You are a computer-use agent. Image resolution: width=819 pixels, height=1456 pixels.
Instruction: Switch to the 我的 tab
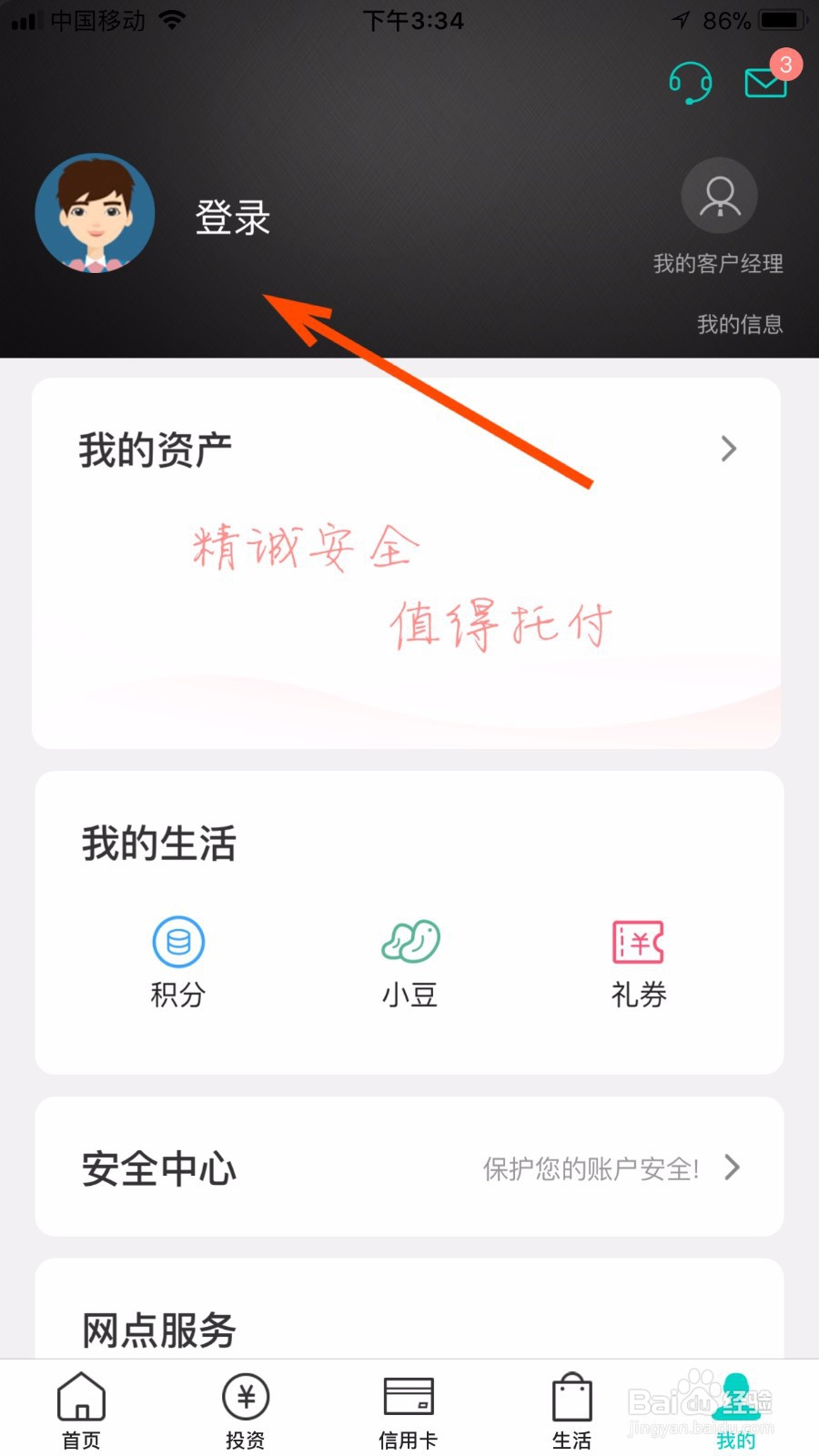point(733,1410)
